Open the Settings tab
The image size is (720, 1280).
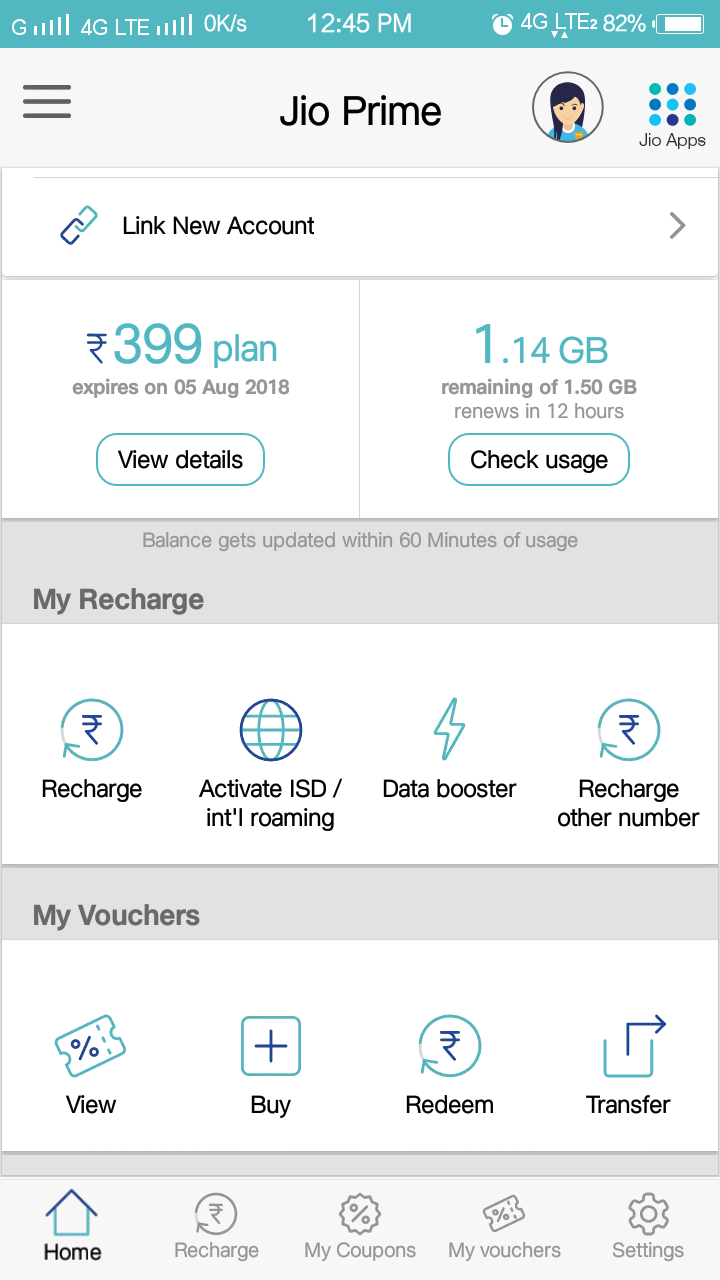point(648,1226)
